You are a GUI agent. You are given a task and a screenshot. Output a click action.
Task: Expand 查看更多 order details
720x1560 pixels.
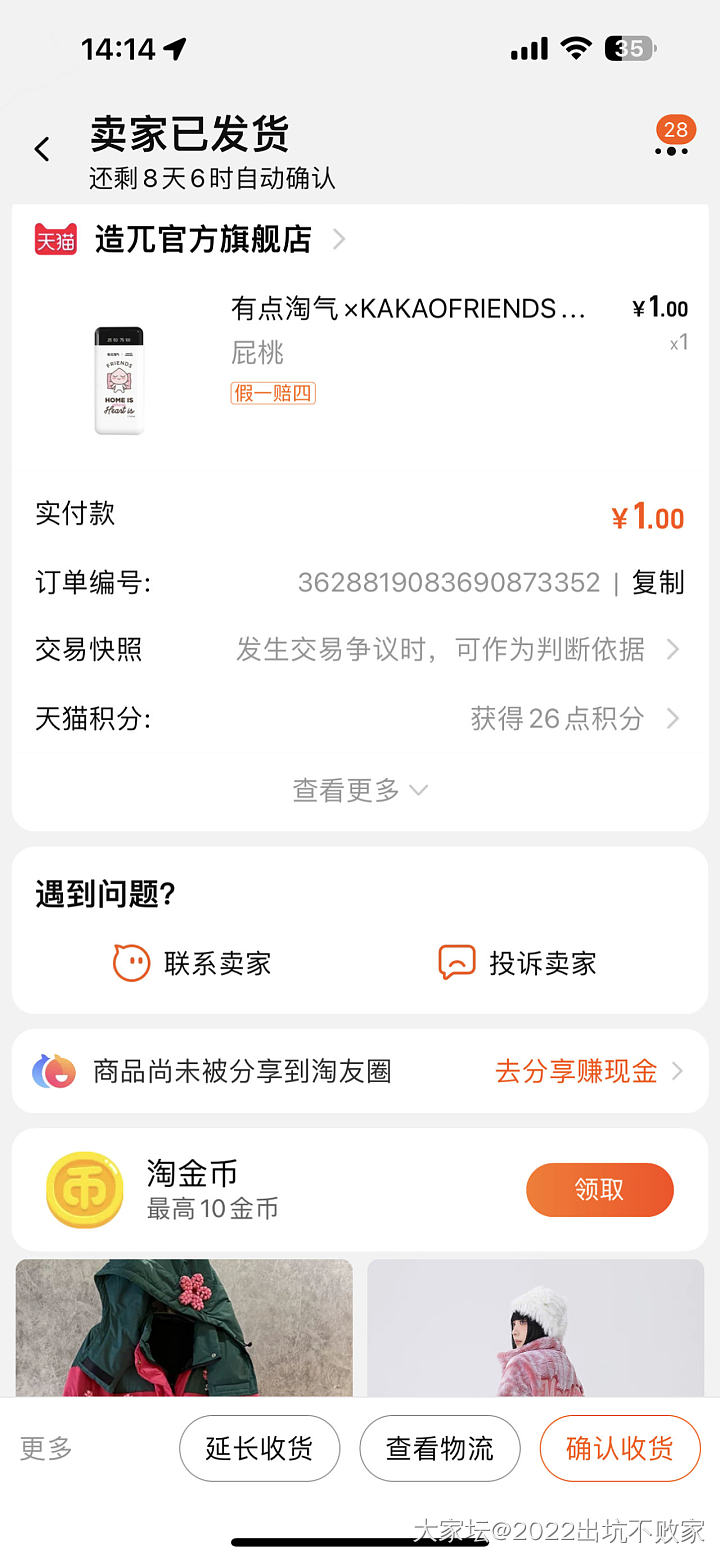point(360,790)
